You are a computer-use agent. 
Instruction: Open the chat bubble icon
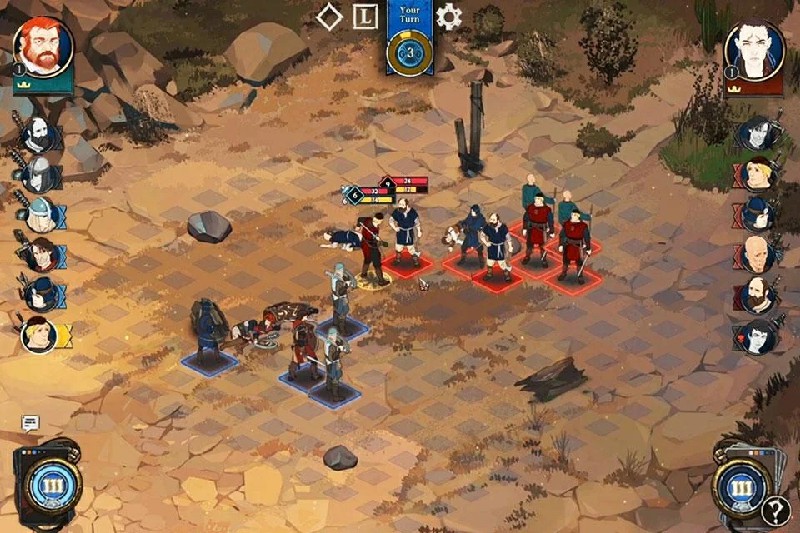click(x=30, y=423)
